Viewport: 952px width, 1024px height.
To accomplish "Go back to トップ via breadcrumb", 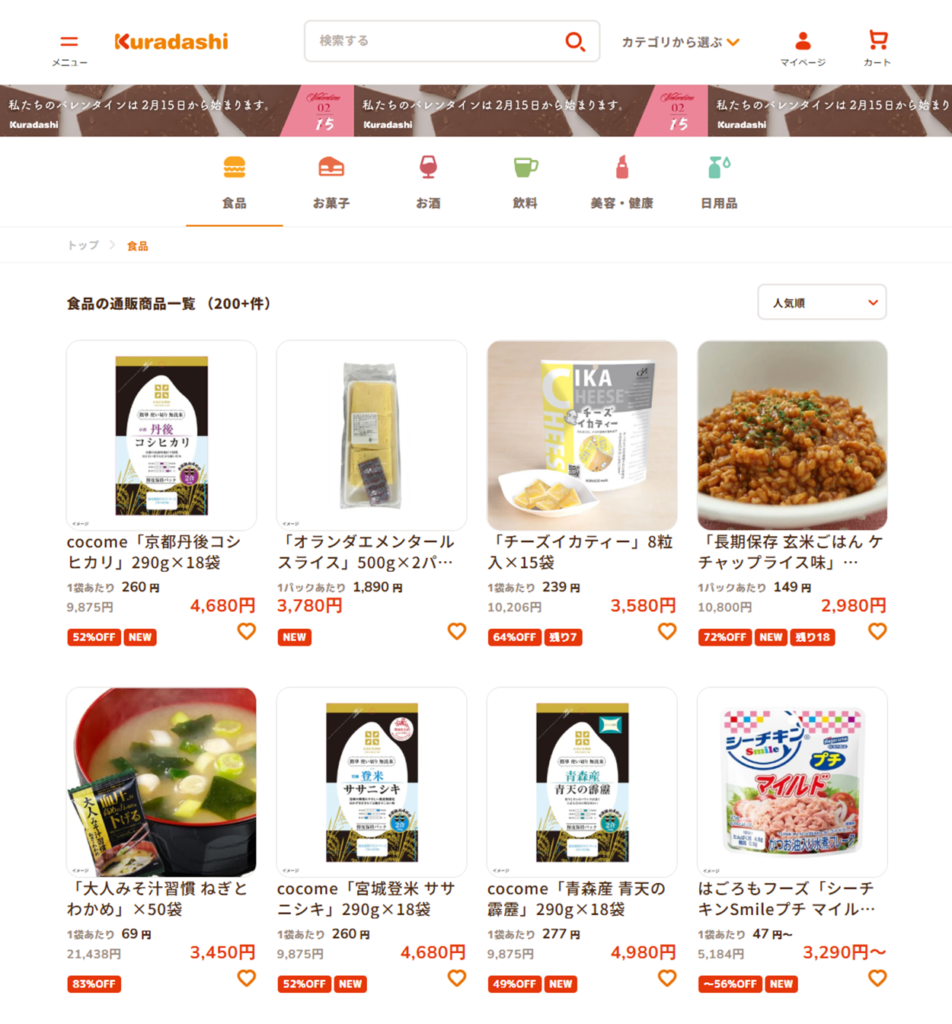I will click(x=83, y=245).
